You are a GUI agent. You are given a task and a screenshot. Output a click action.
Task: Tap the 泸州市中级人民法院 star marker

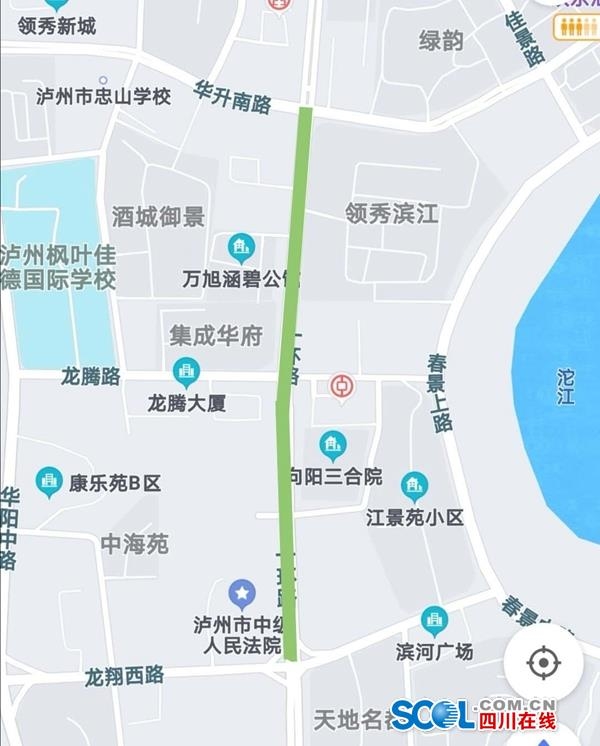click(241, 595)
